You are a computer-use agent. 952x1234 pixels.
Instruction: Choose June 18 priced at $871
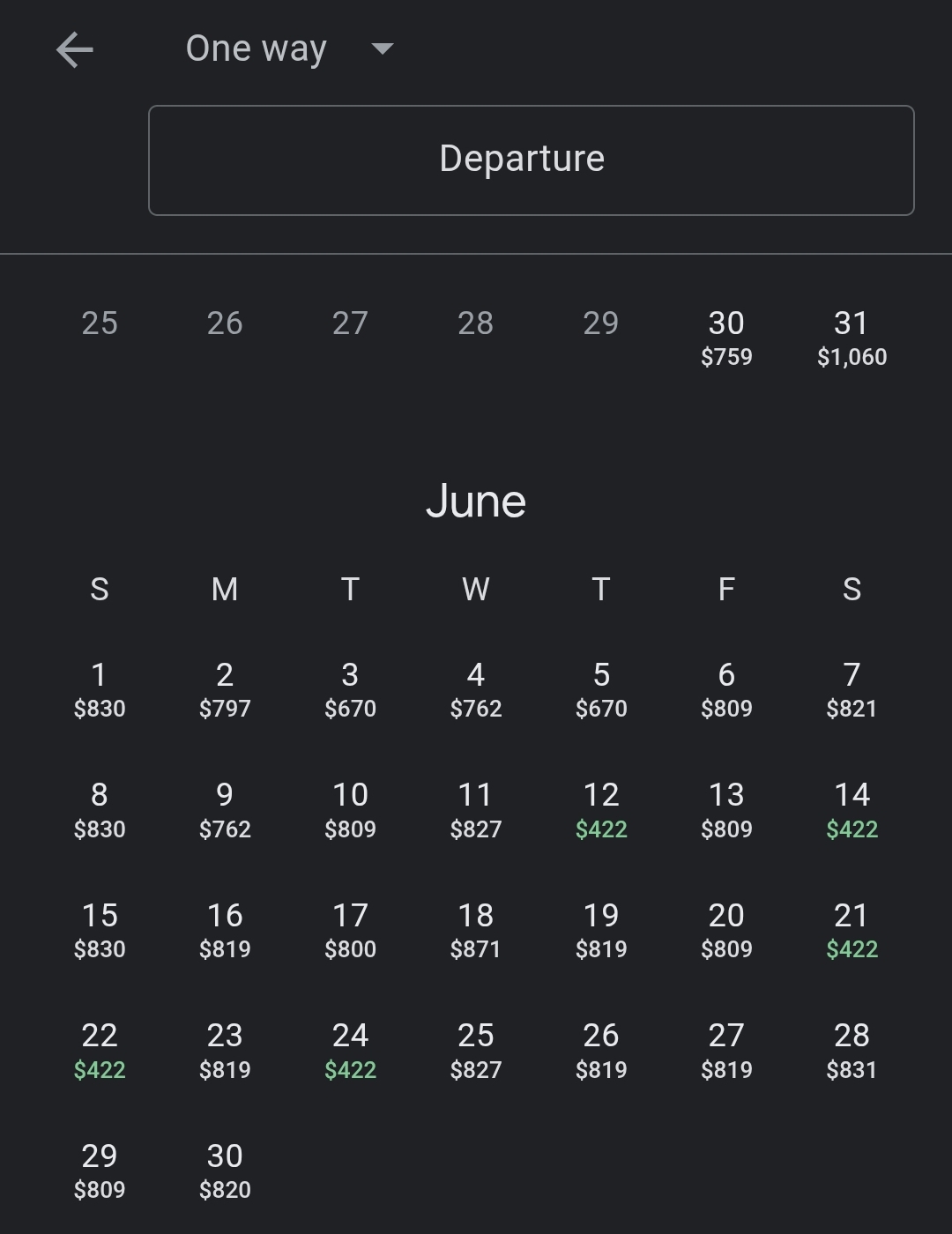[476, 929]
